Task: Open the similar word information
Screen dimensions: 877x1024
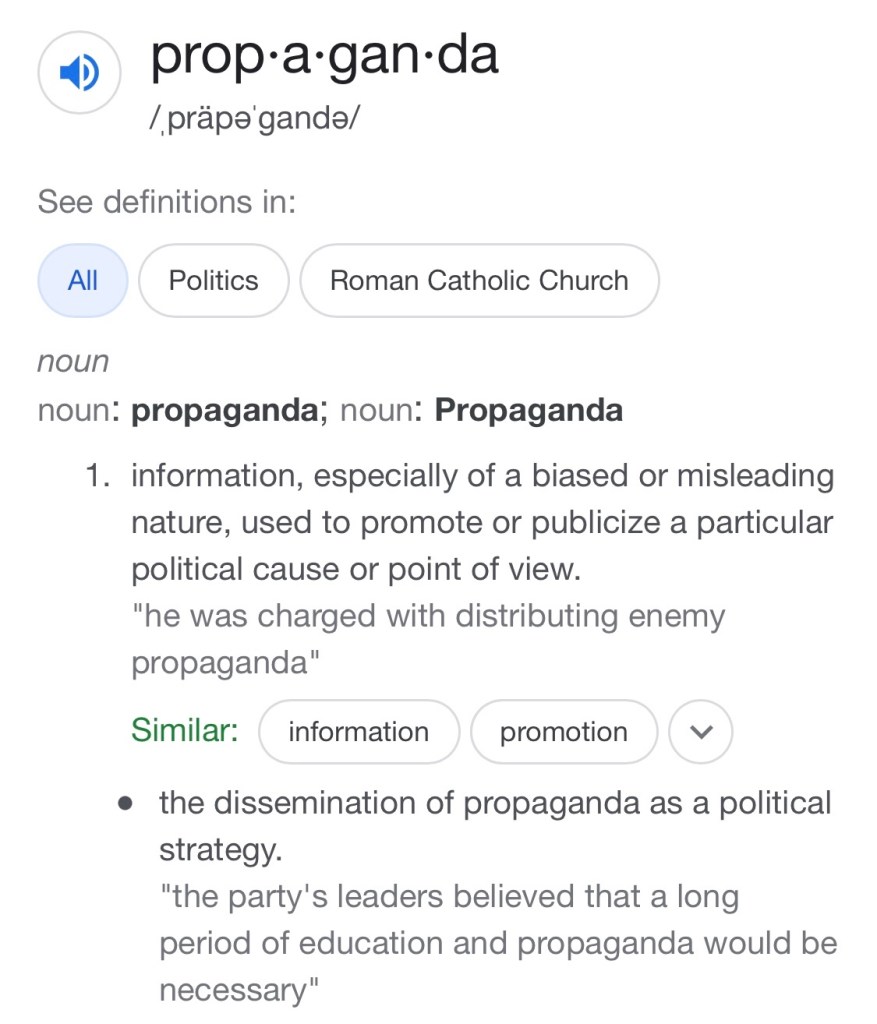Action: coord(358,732)
